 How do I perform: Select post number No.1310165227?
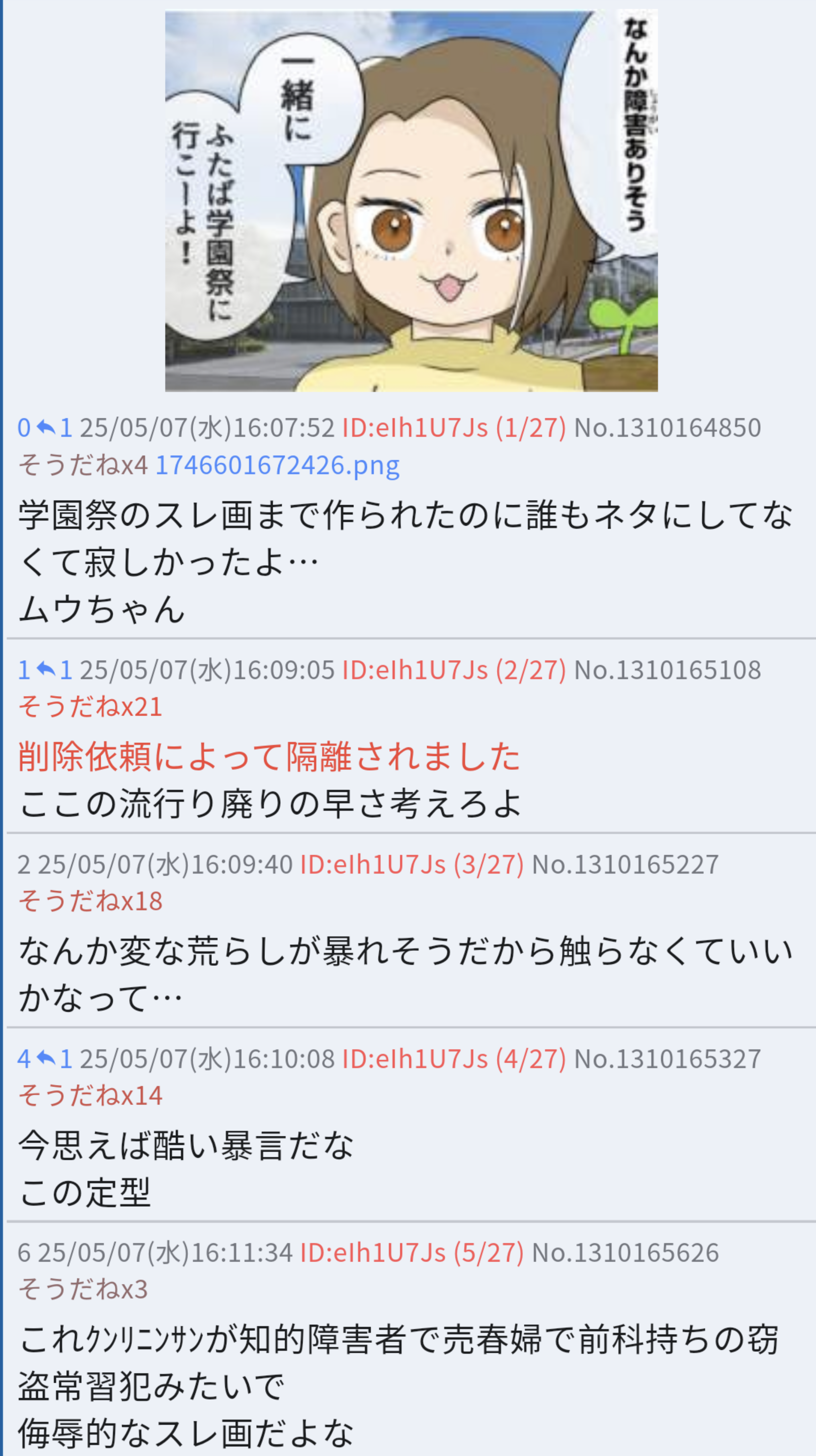[625, 865]
